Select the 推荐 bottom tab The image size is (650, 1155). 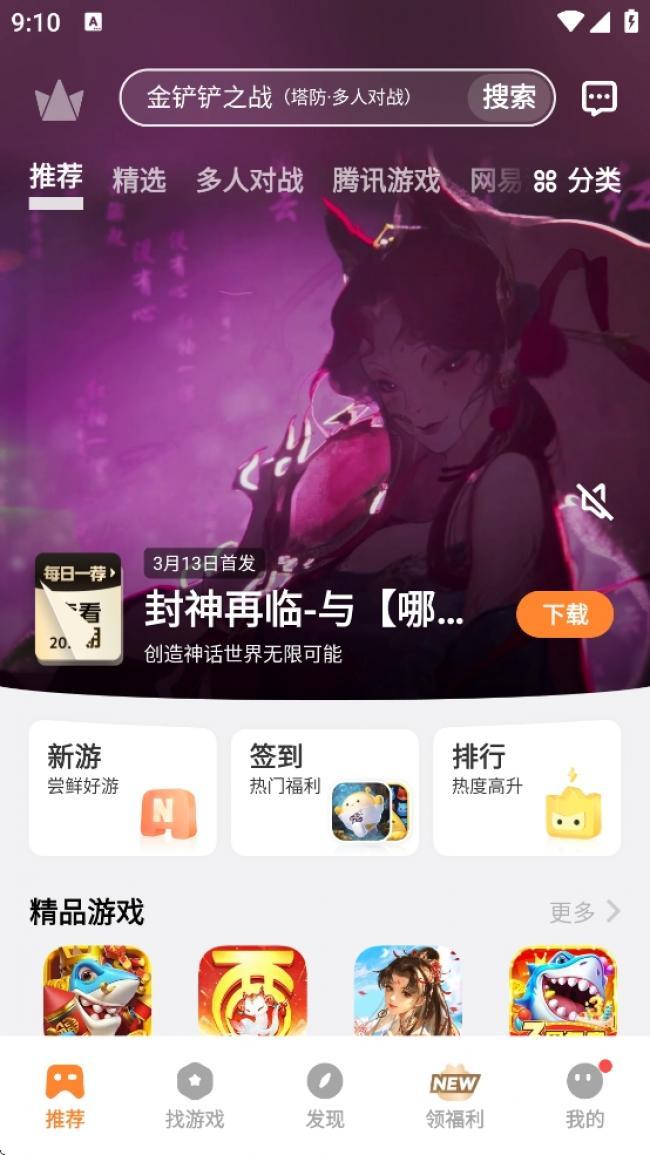65,1096
